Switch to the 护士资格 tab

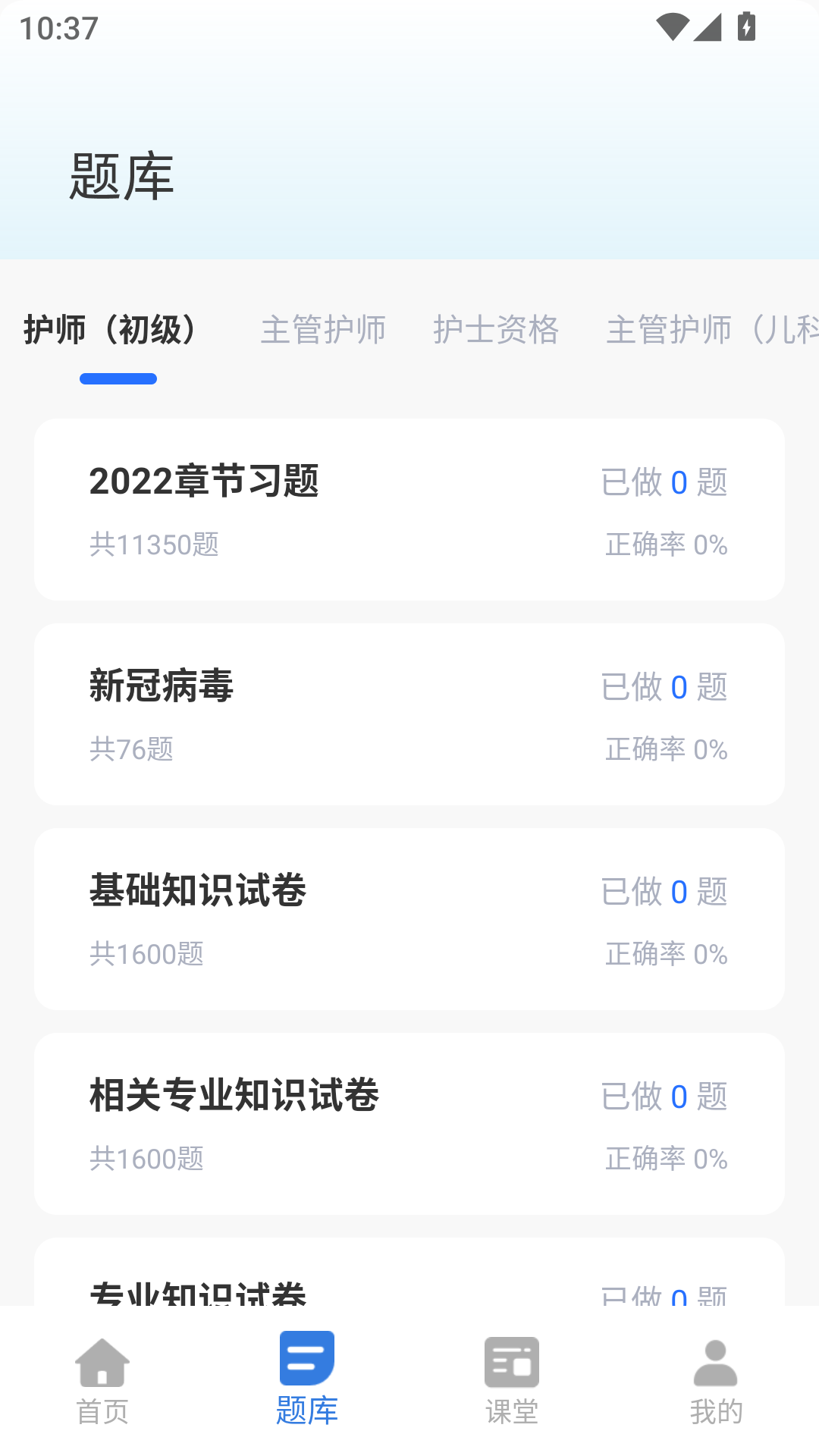[x=497, y=331]
